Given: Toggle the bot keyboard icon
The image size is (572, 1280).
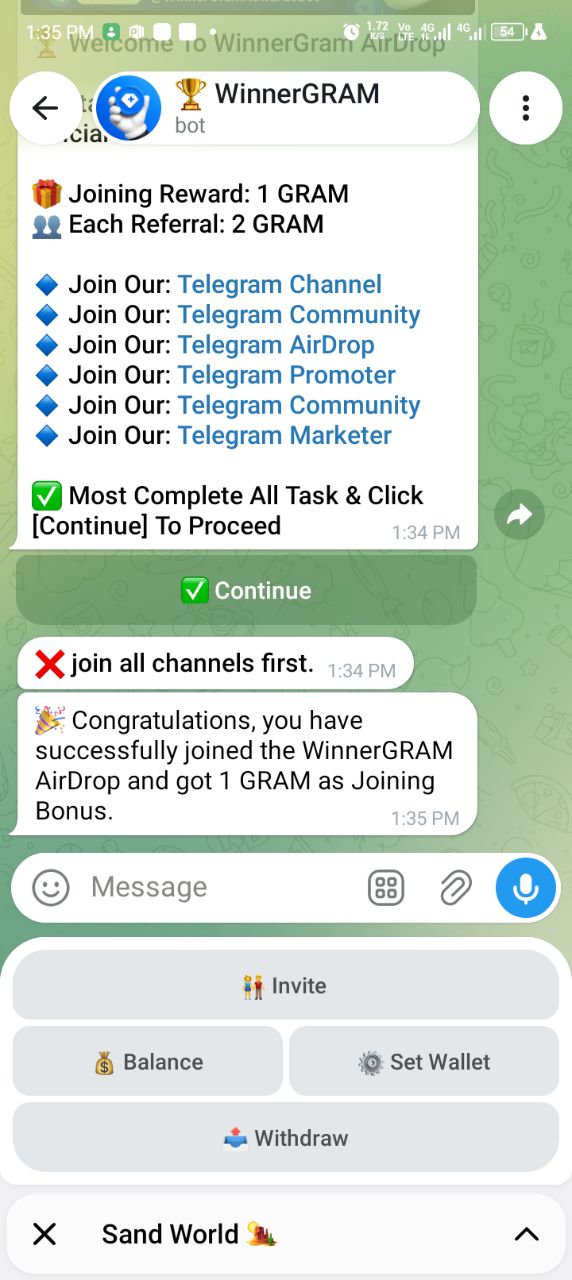Looking at the screenshot, I should [x=386, y=887].
